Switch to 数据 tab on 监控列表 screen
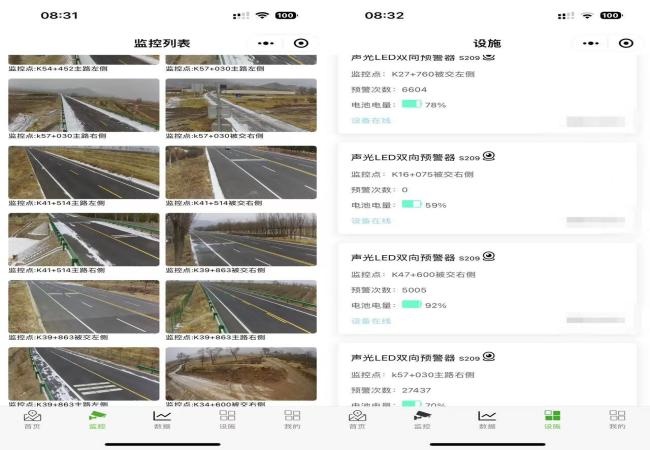Screen dimensions: 650x450 tap(162, 419)
